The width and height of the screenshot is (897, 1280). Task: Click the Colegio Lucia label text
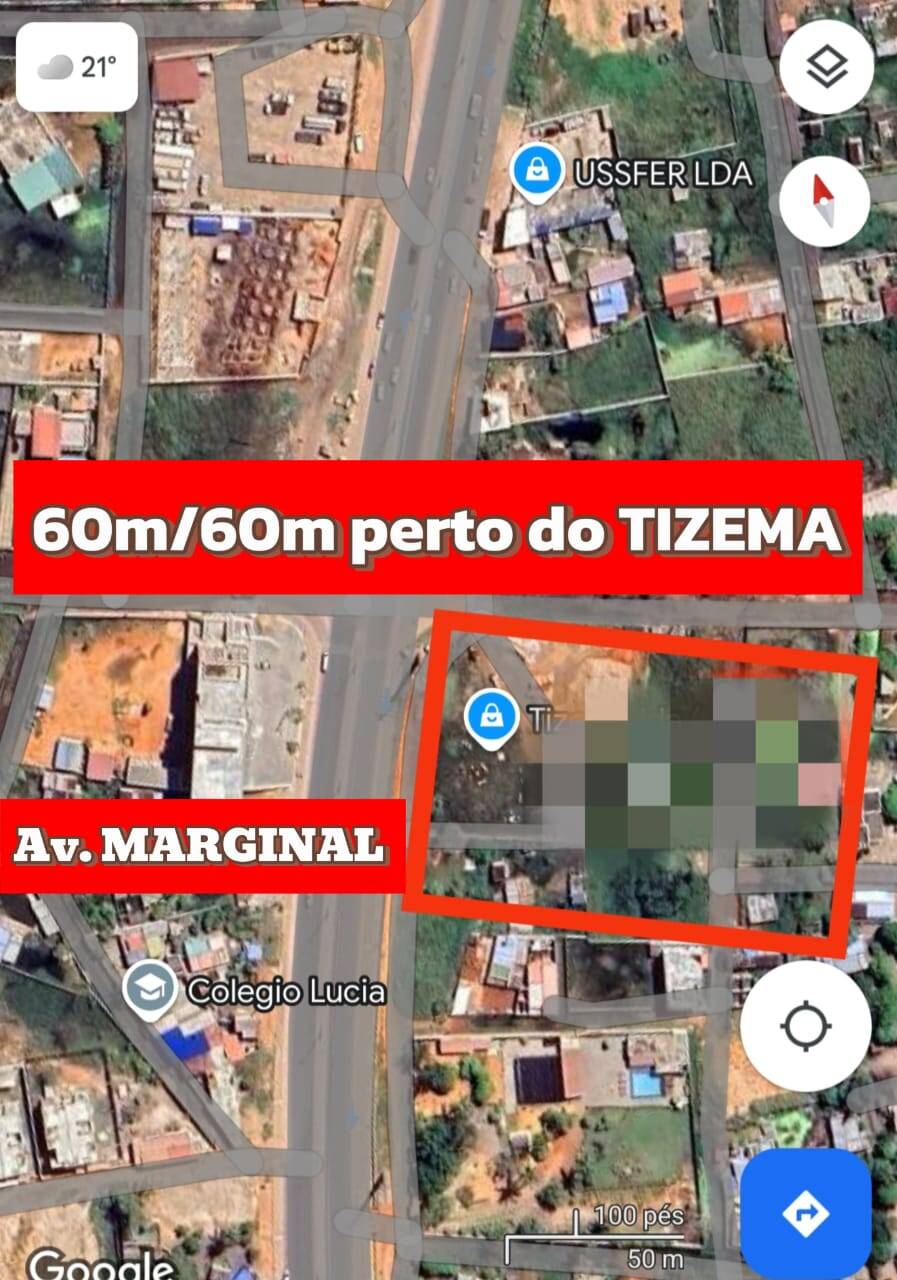(285, 992)
